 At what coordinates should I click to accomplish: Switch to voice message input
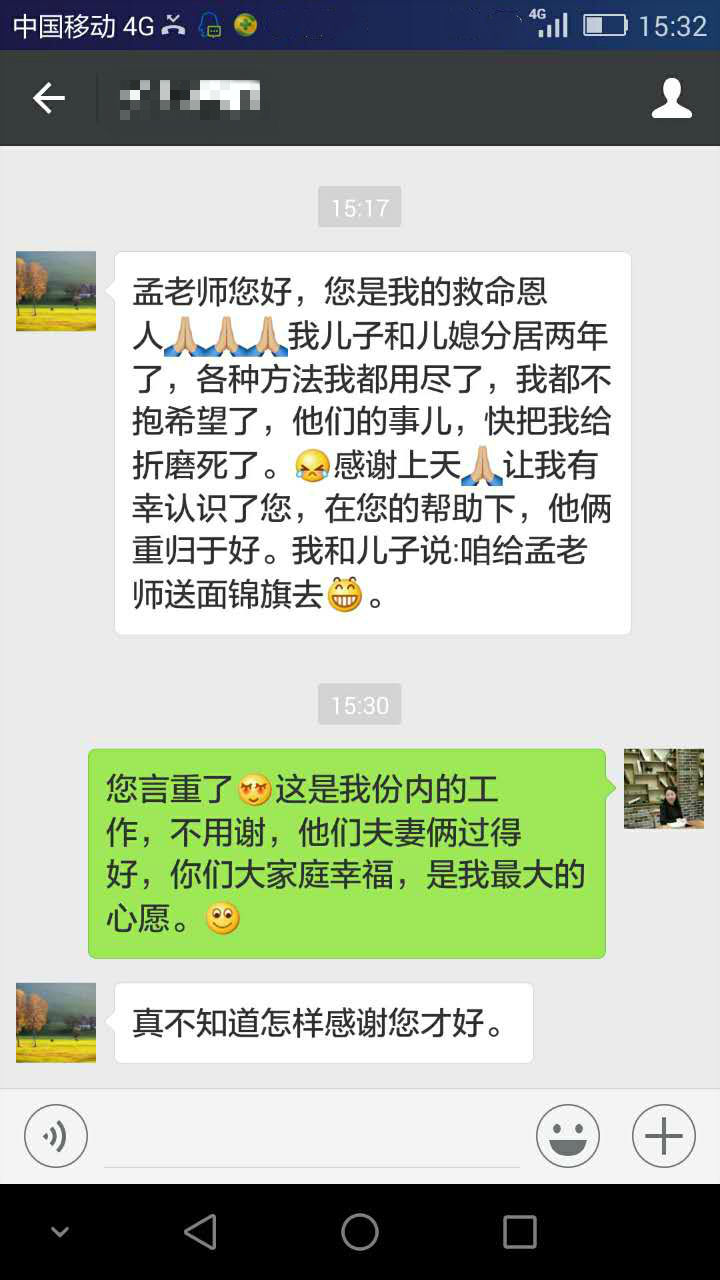pyautogui.click(x=56, y=1136)
